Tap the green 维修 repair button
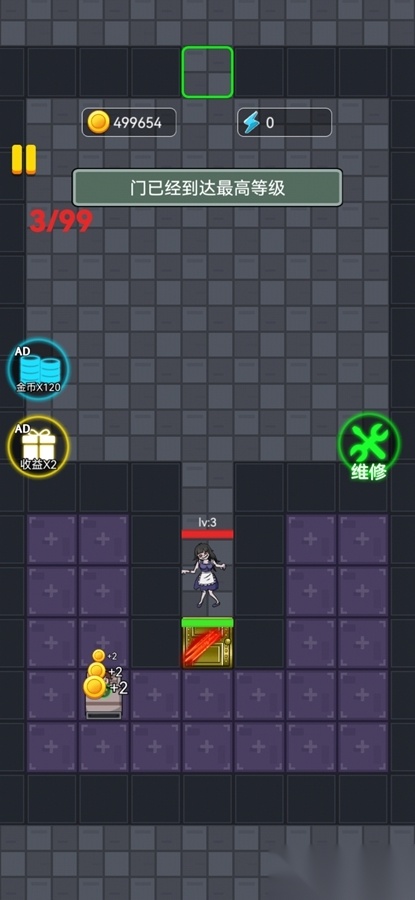 (x=369, y=445)
